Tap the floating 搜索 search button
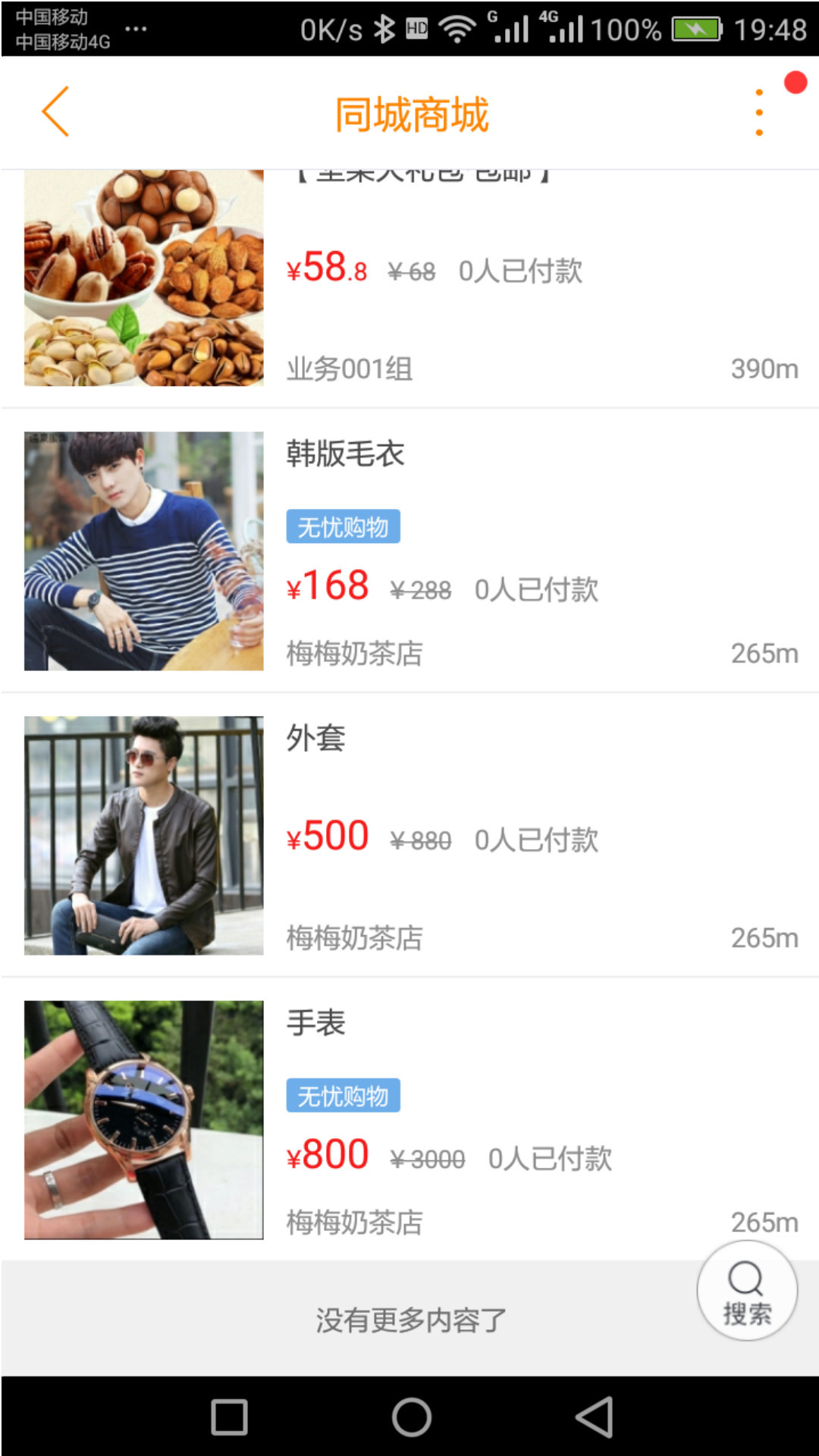The height and width of the screenshot is (1456, 819). click(x=747, y=1291)
